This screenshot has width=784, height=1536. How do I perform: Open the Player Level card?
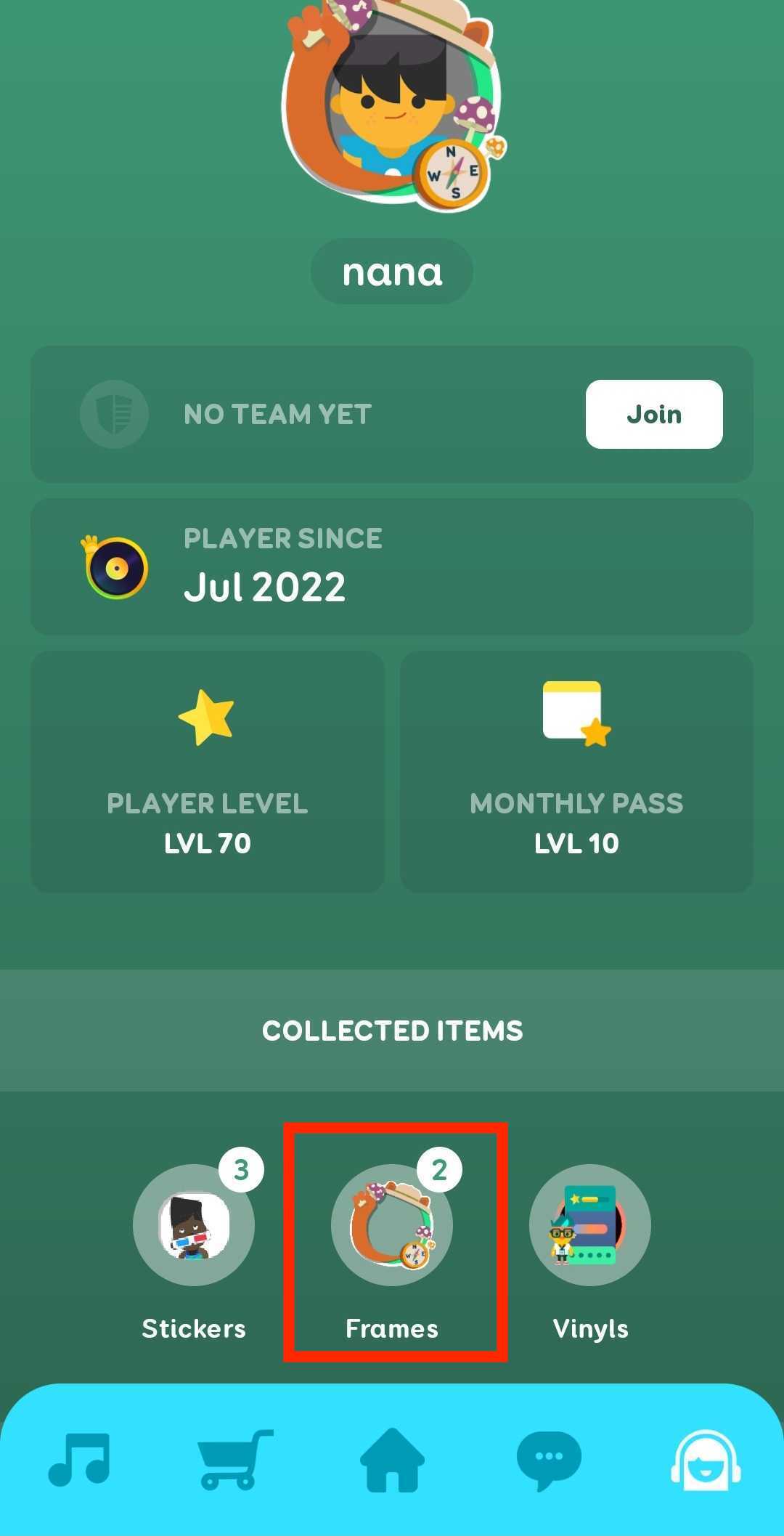click(208, 771)
